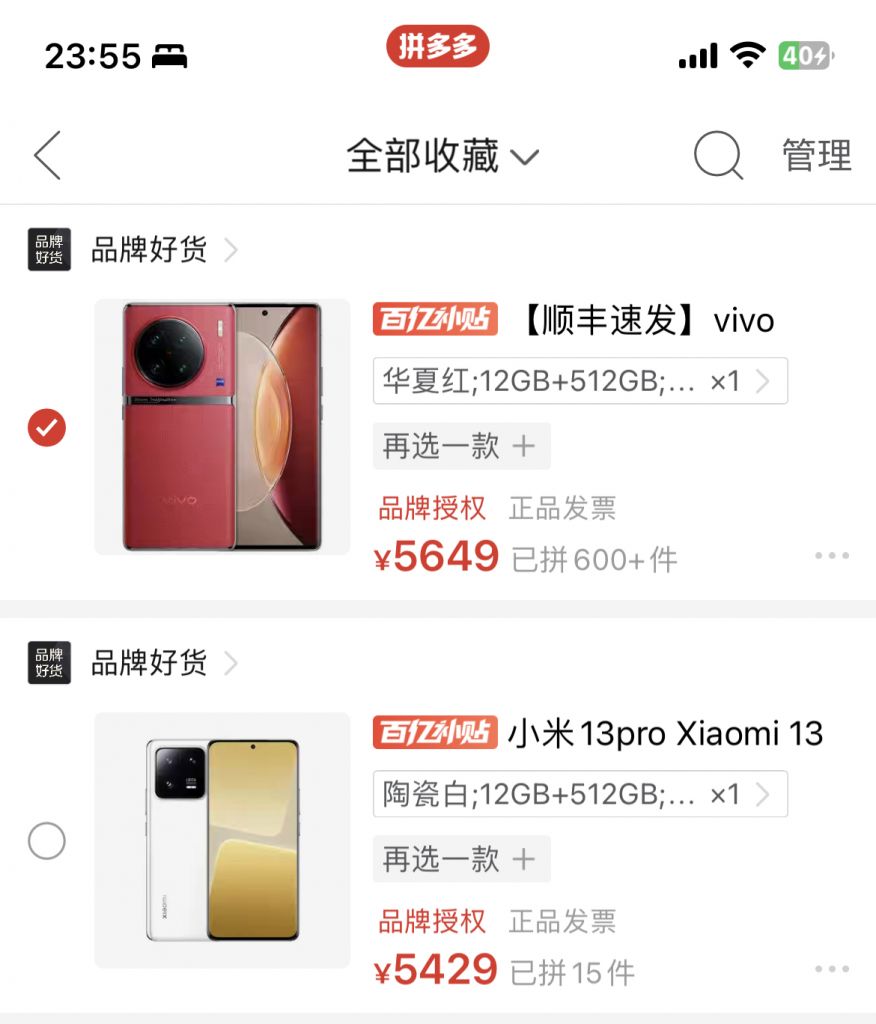Open the three-dot options for the Xiaomi item
Image resolution: width=876 pixels, height=1024 pixels.
[x=831, y=968]
